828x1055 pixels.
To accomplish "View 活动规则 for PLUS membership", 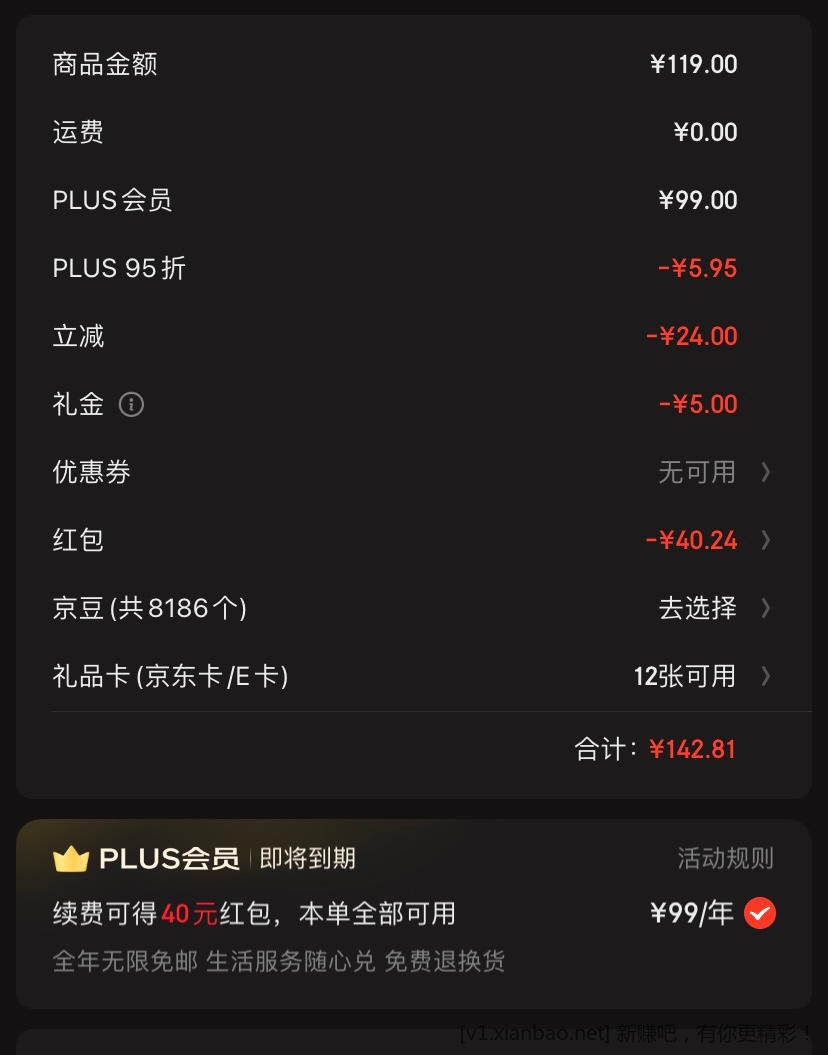I will pos(725,858).
